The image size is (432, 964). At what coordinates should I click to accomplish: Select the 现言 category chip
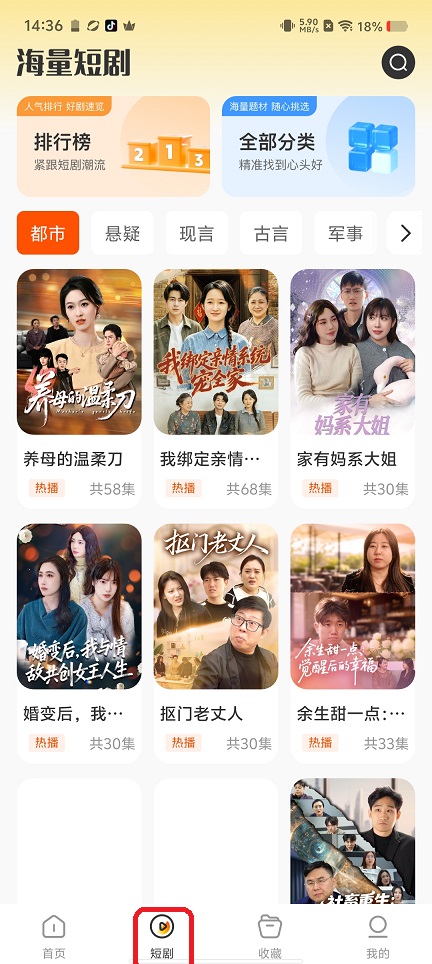click(197, 233)
